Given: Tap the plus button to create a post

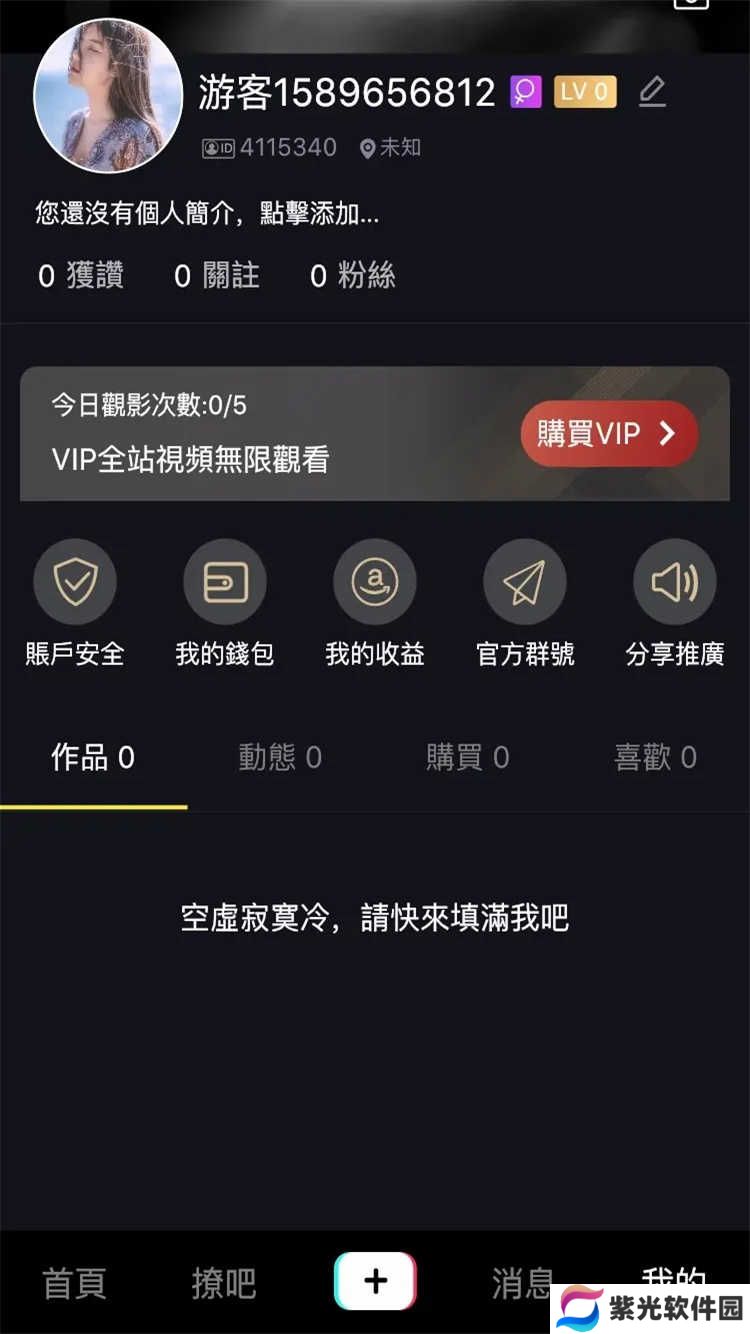Looking at the screenshot, I should pos(375,1281).
